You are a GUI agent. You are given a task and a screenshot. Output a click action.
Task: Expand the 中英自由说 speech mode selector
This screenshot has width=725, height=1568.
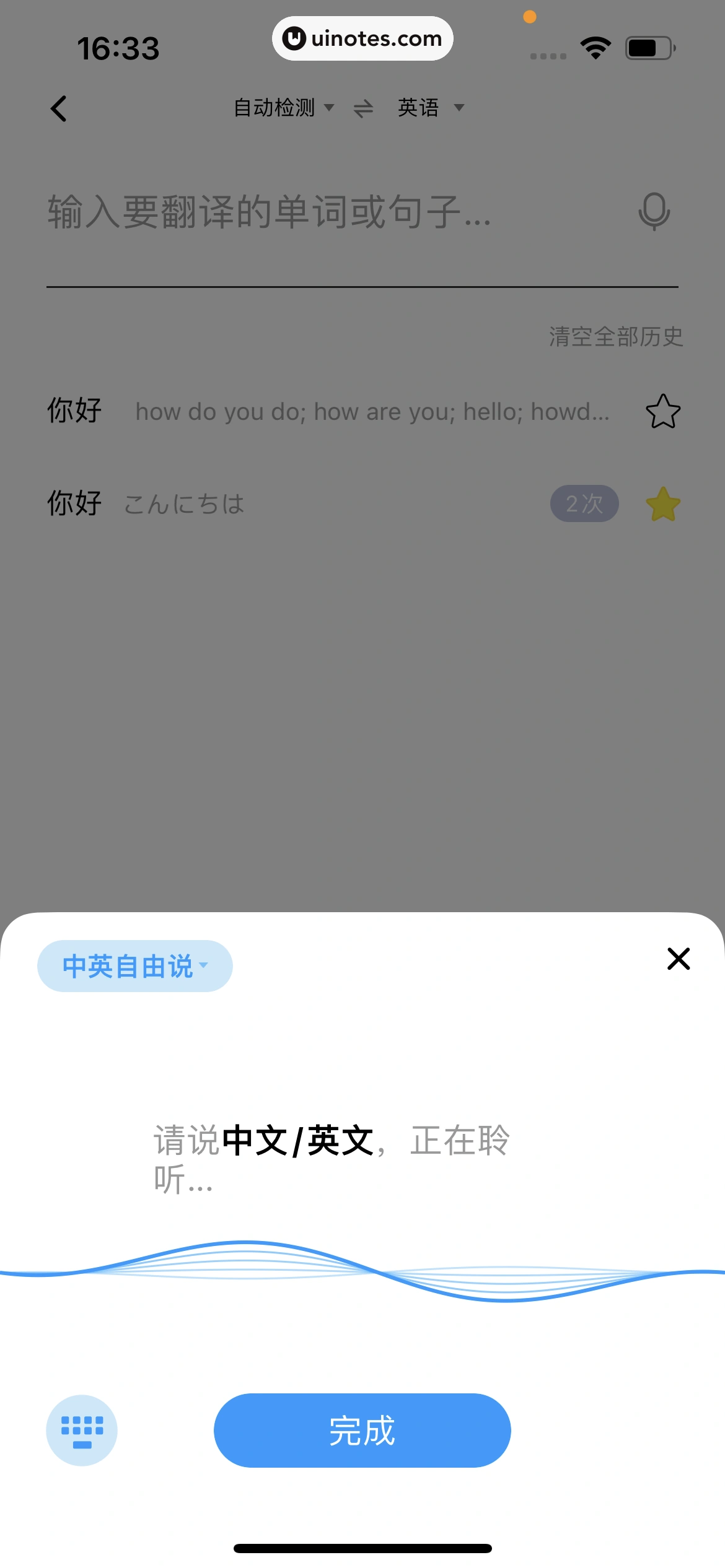(x=134, y=965)
